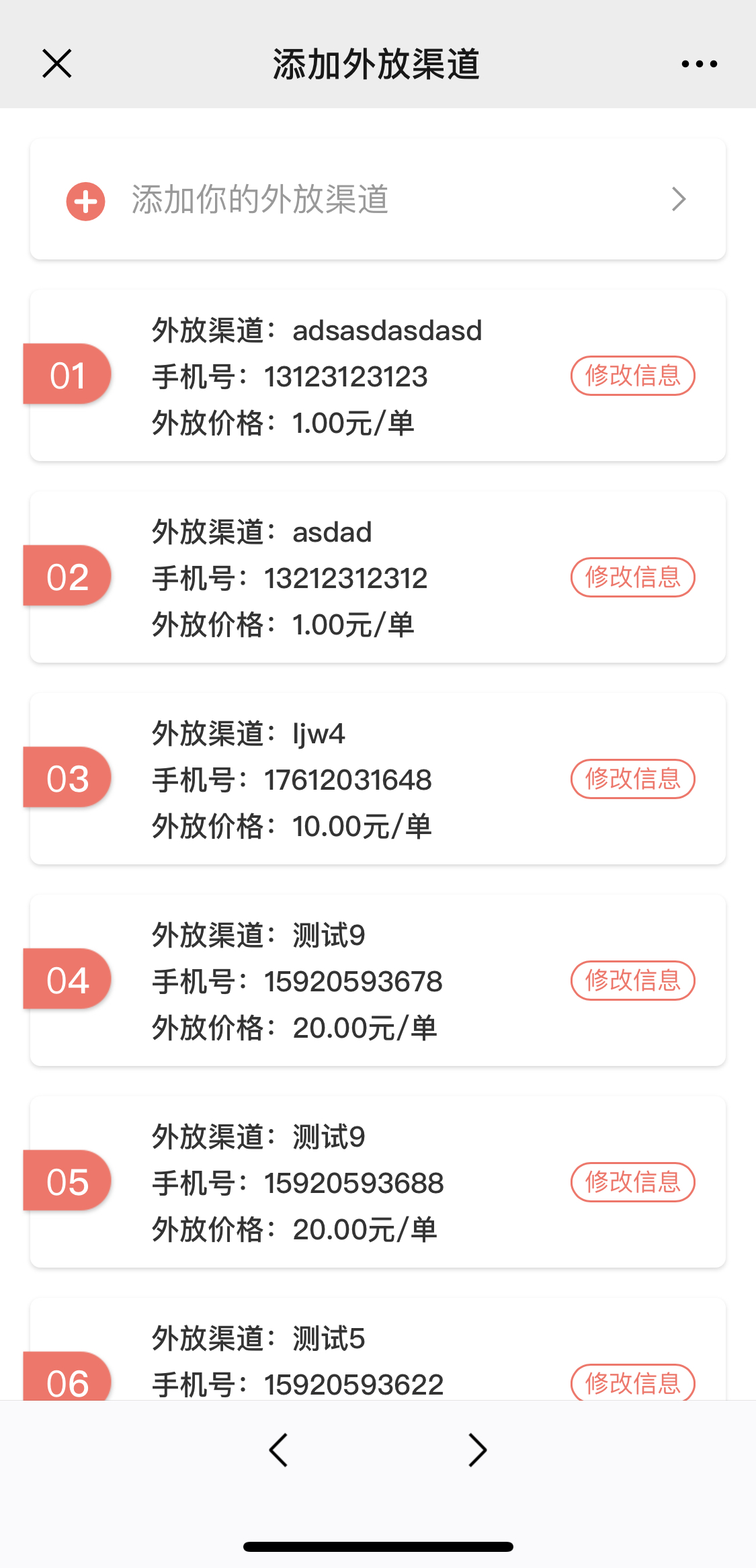Tap 添加你的外放渠道 to add a channel
The height and width of the screenshot is (1568, 756).
click(x=377, y=200)
